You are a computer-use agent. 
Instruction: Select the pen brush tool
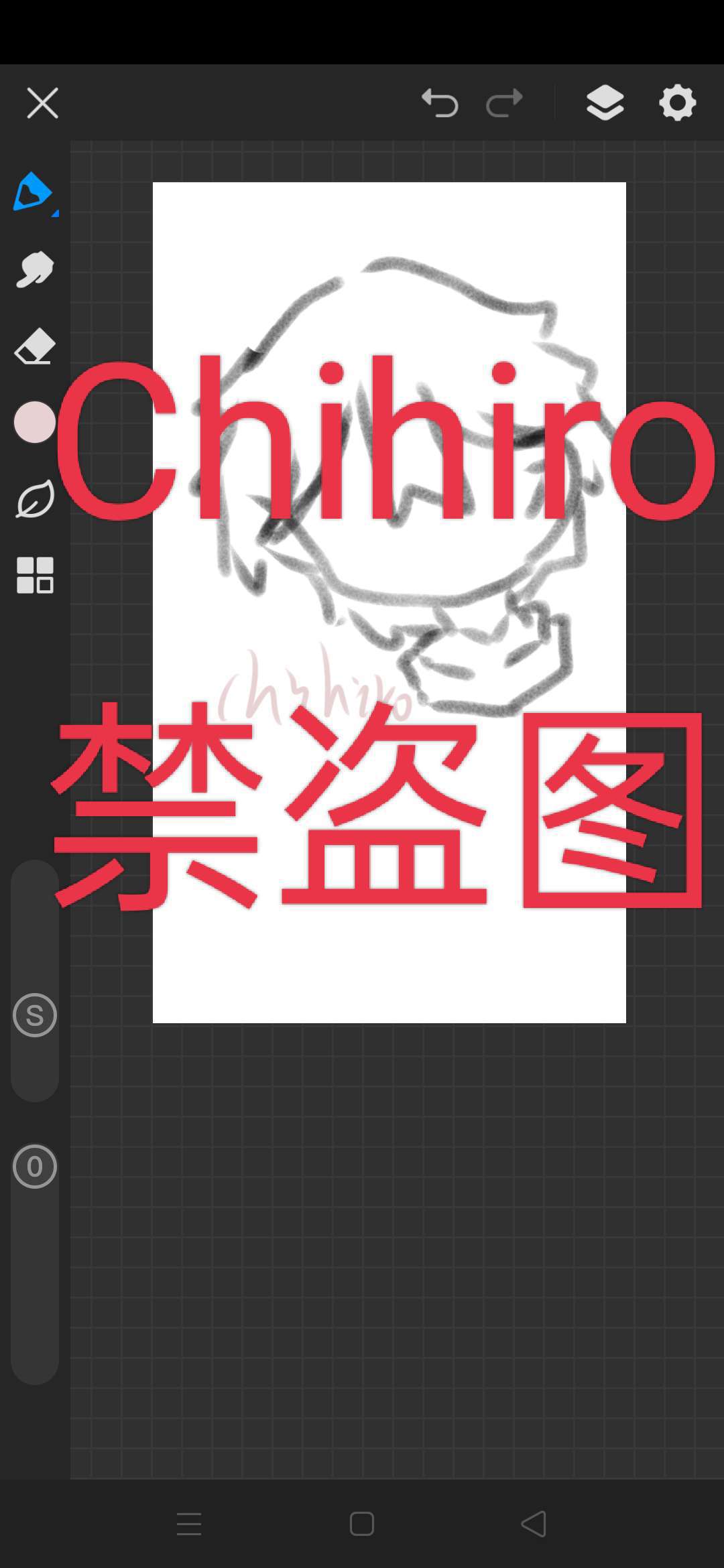tap(34, 193)
